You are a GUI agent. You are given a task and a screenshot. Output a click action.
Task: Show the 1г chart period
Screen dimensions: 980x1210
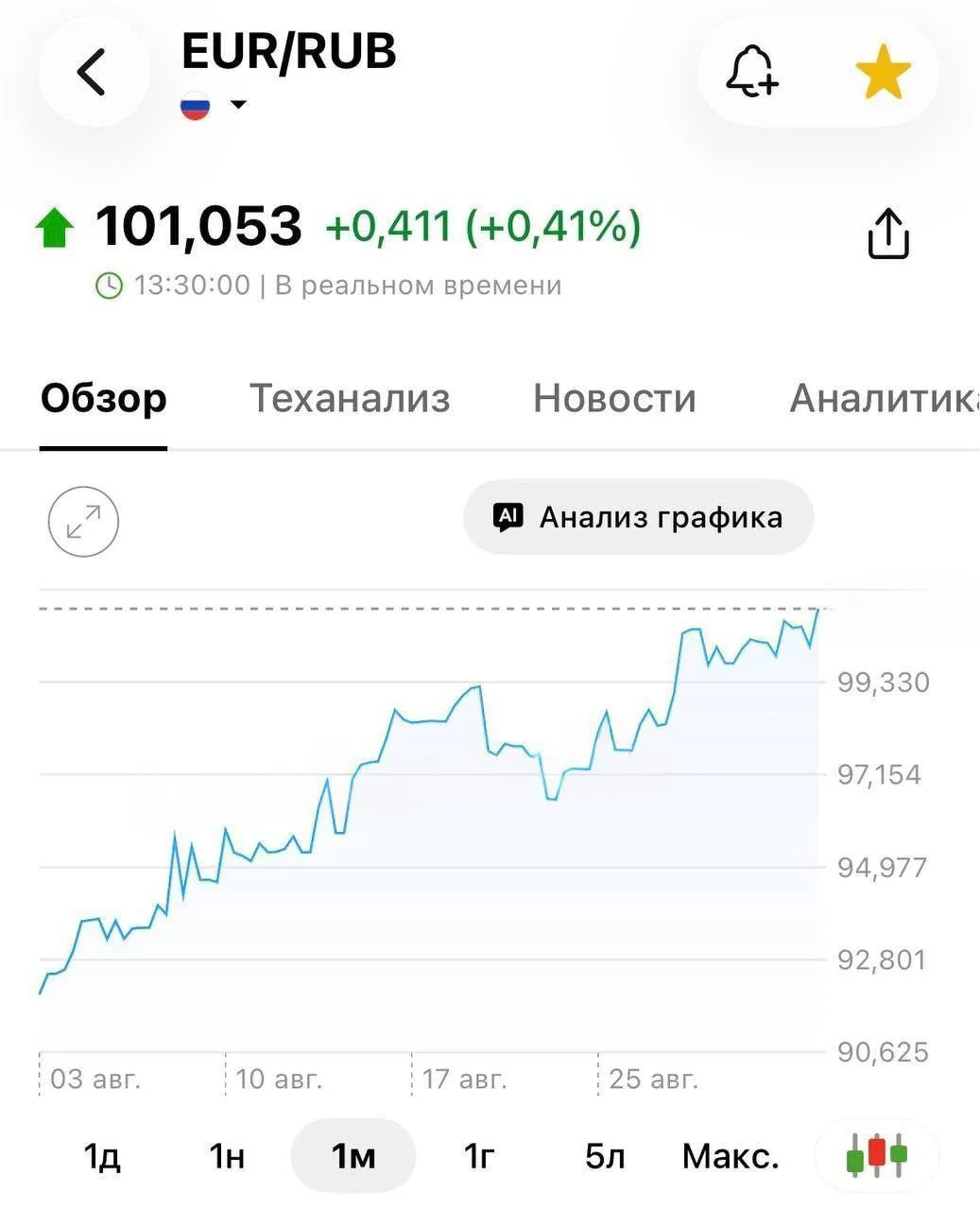pos(479,1155)
